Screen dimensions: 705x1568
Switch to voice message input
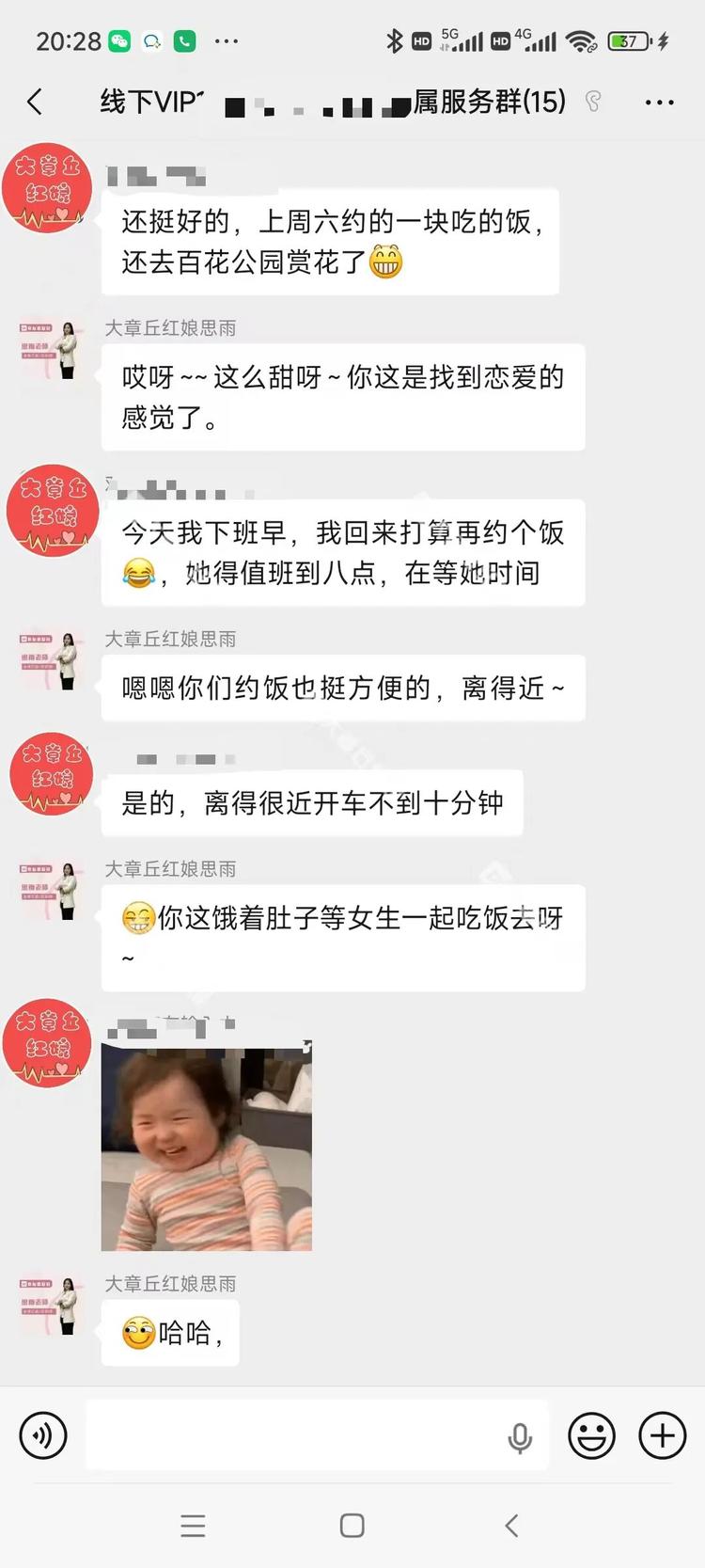tap(43, 1435)
